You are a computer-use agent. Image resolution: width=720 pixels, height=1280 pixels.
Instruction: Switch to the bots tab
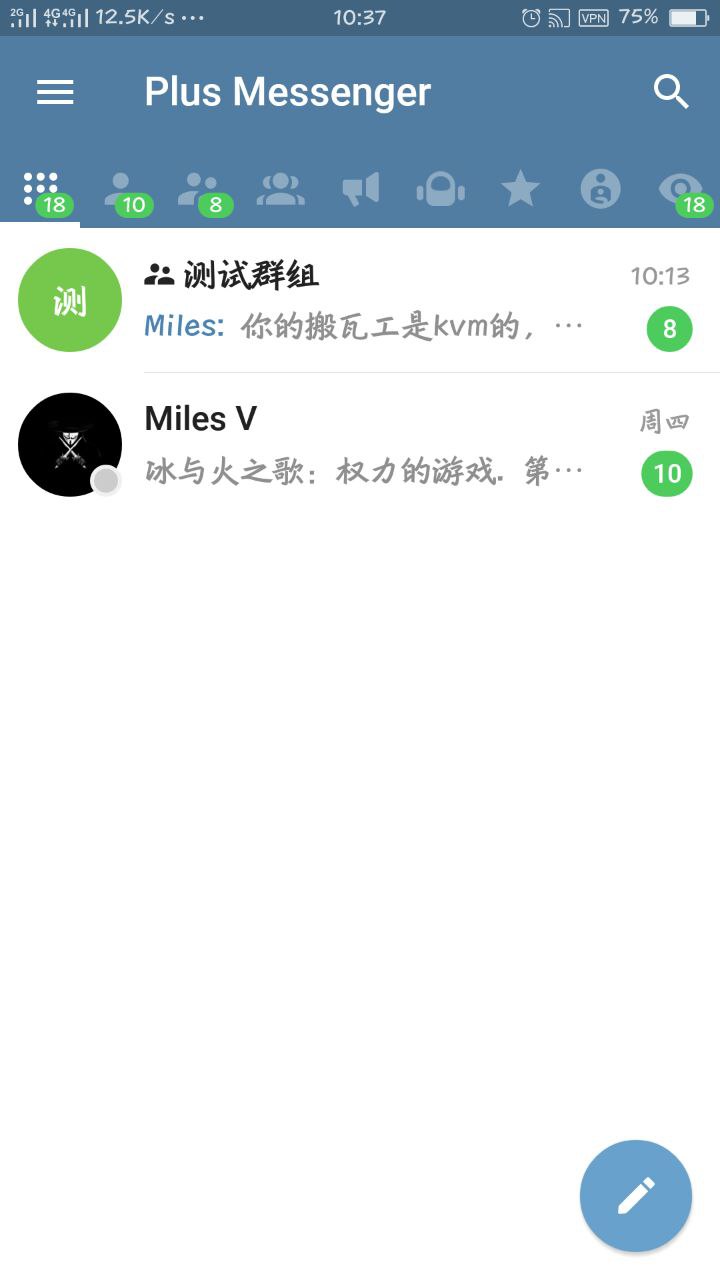(x=441, y=189)
